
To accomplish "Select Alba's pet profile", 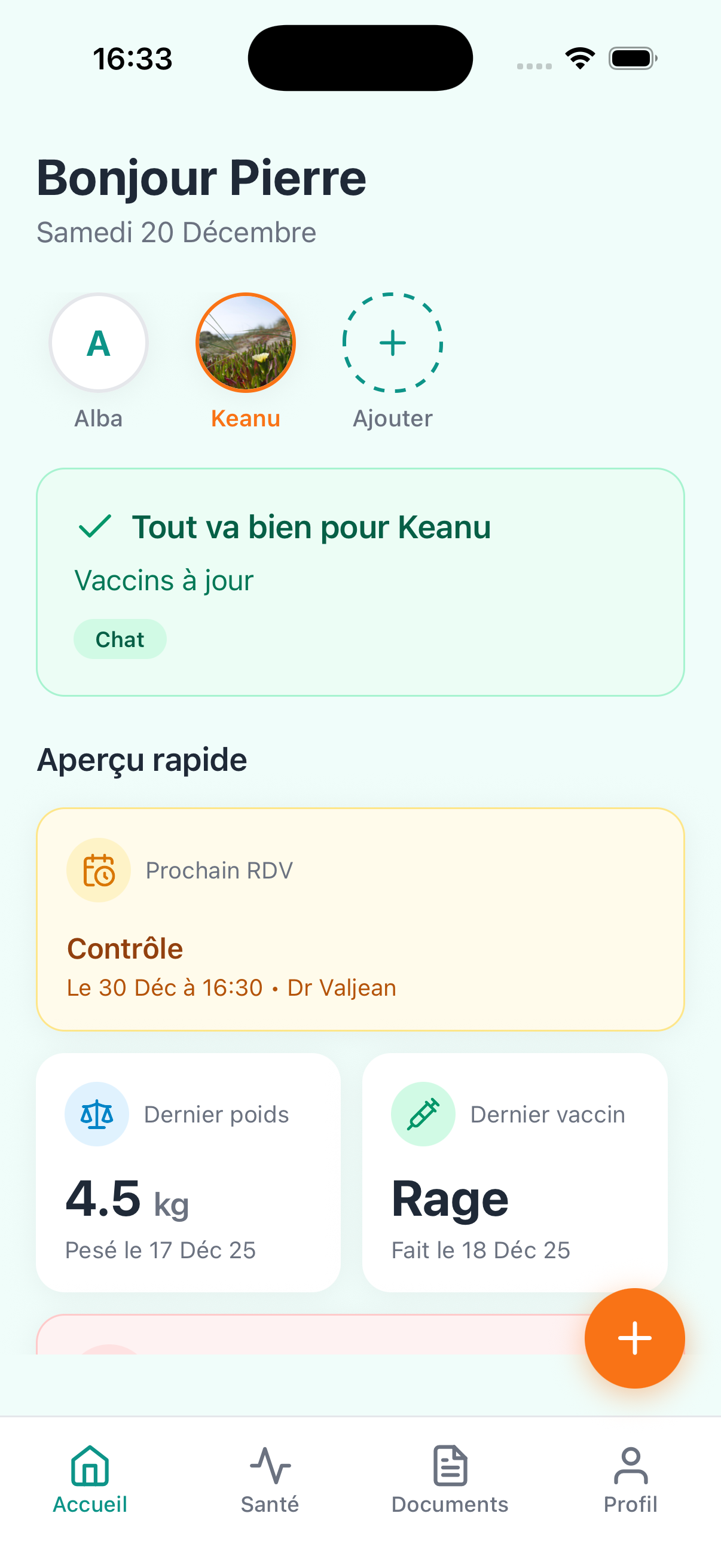I will click(99, 343).
